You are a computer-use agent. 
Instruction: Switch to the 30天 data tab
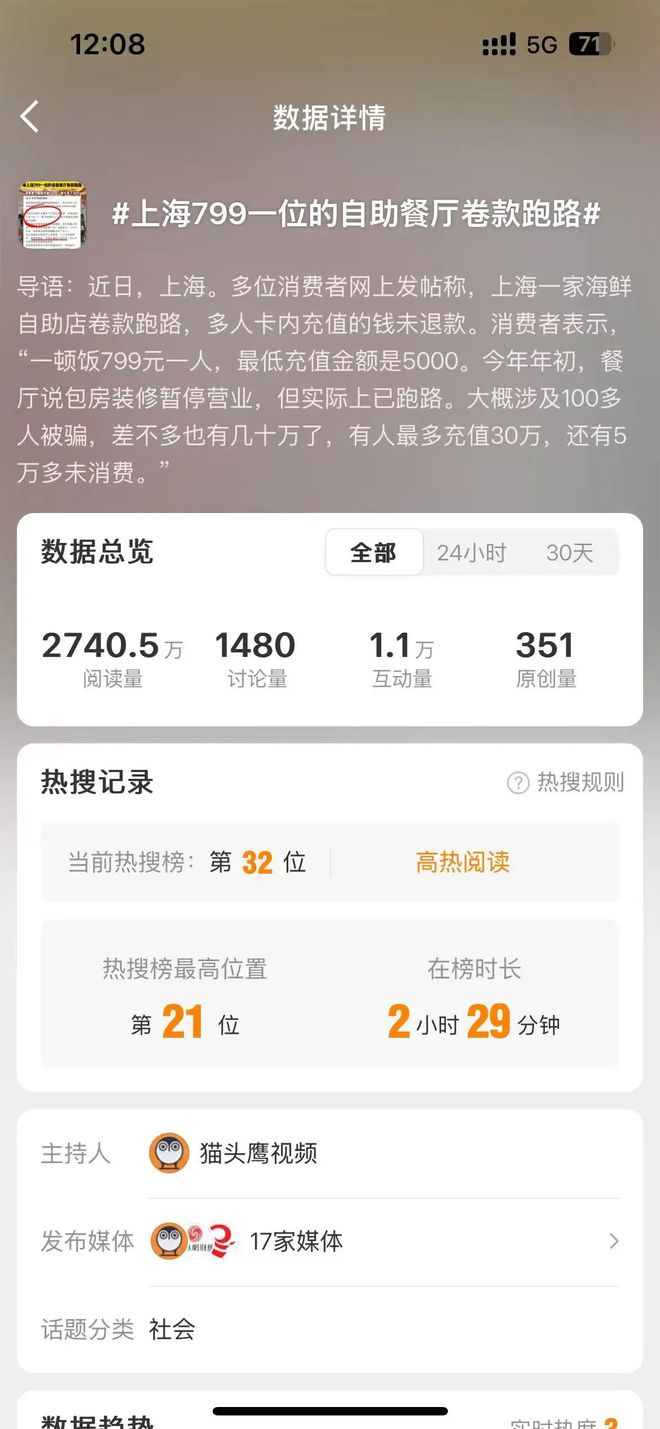(x=569, y=553)
